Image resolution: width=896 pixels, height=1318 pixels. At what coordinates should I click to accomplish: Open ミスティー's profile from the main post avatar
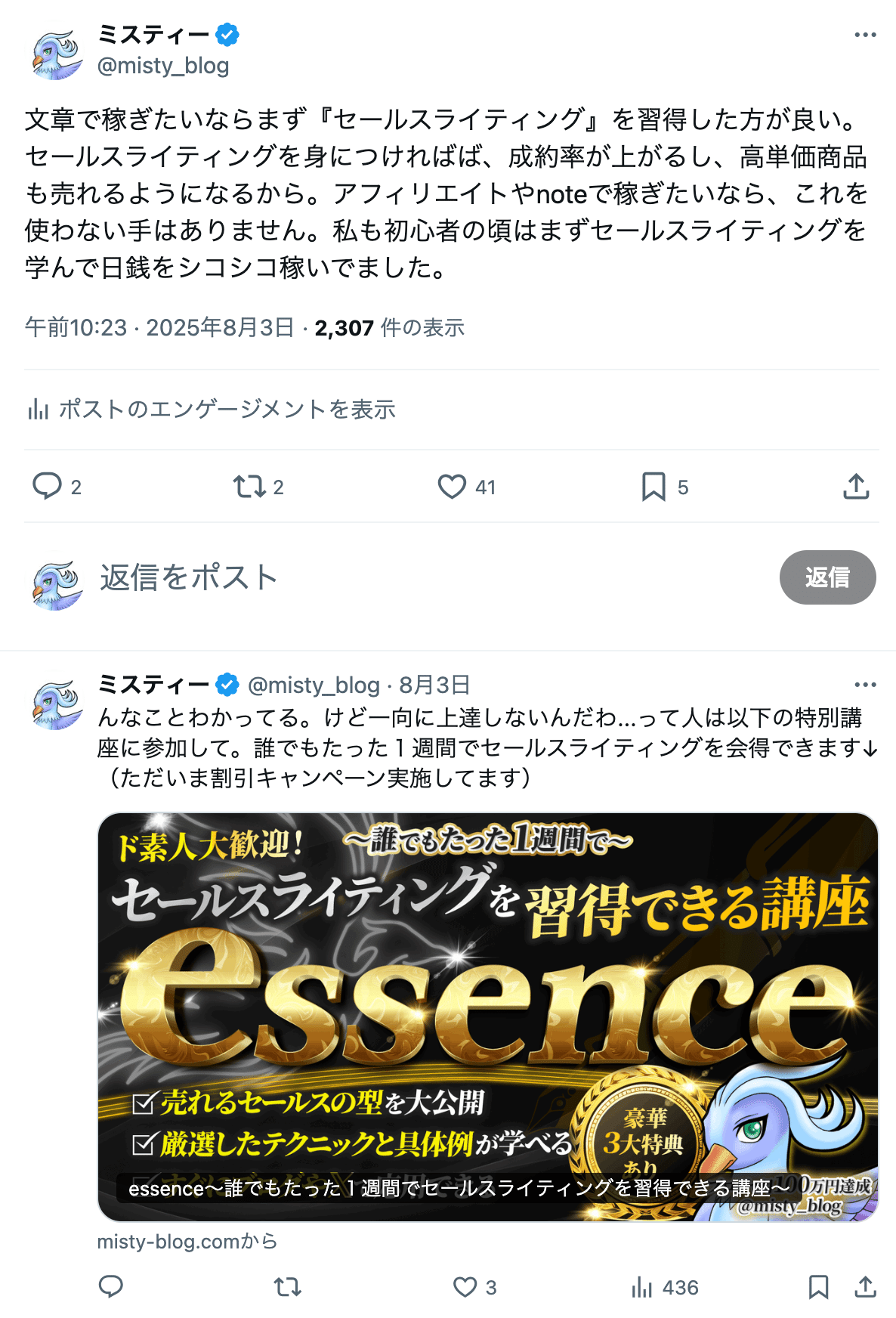coord(57,55)
